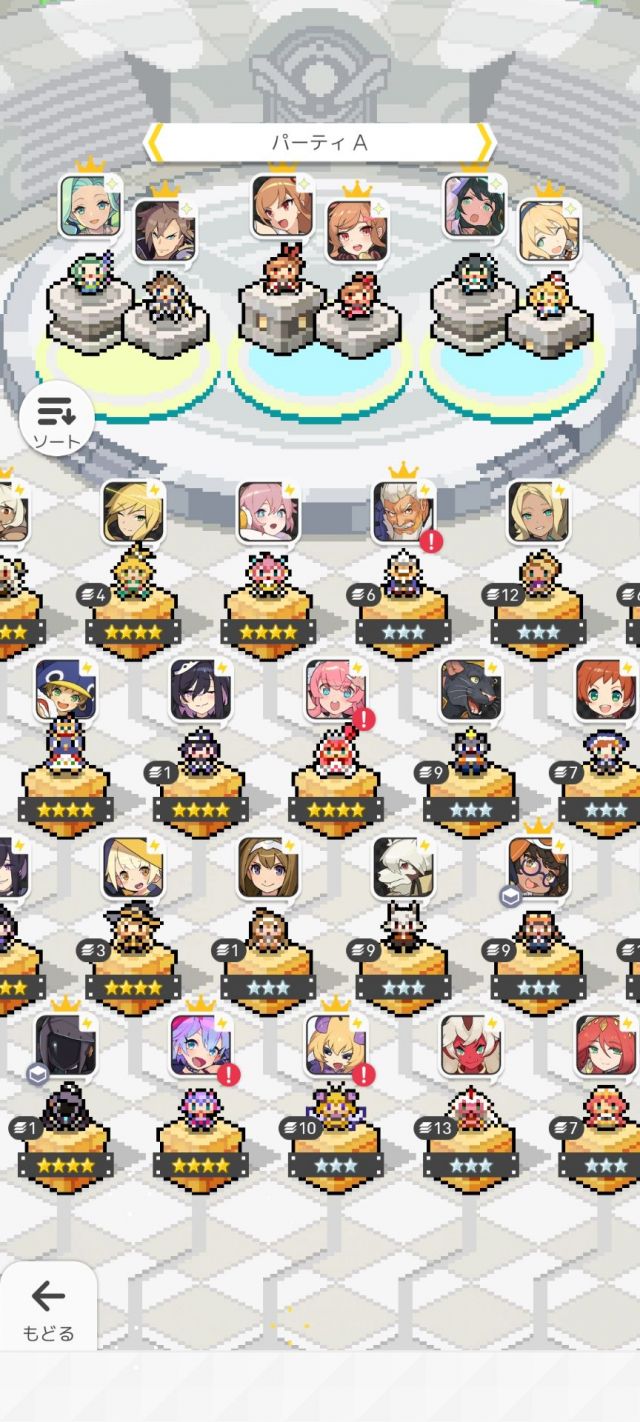Pick the blue-haired character with alert badge
The image size is (640, 1422).
coord(200,1046)
